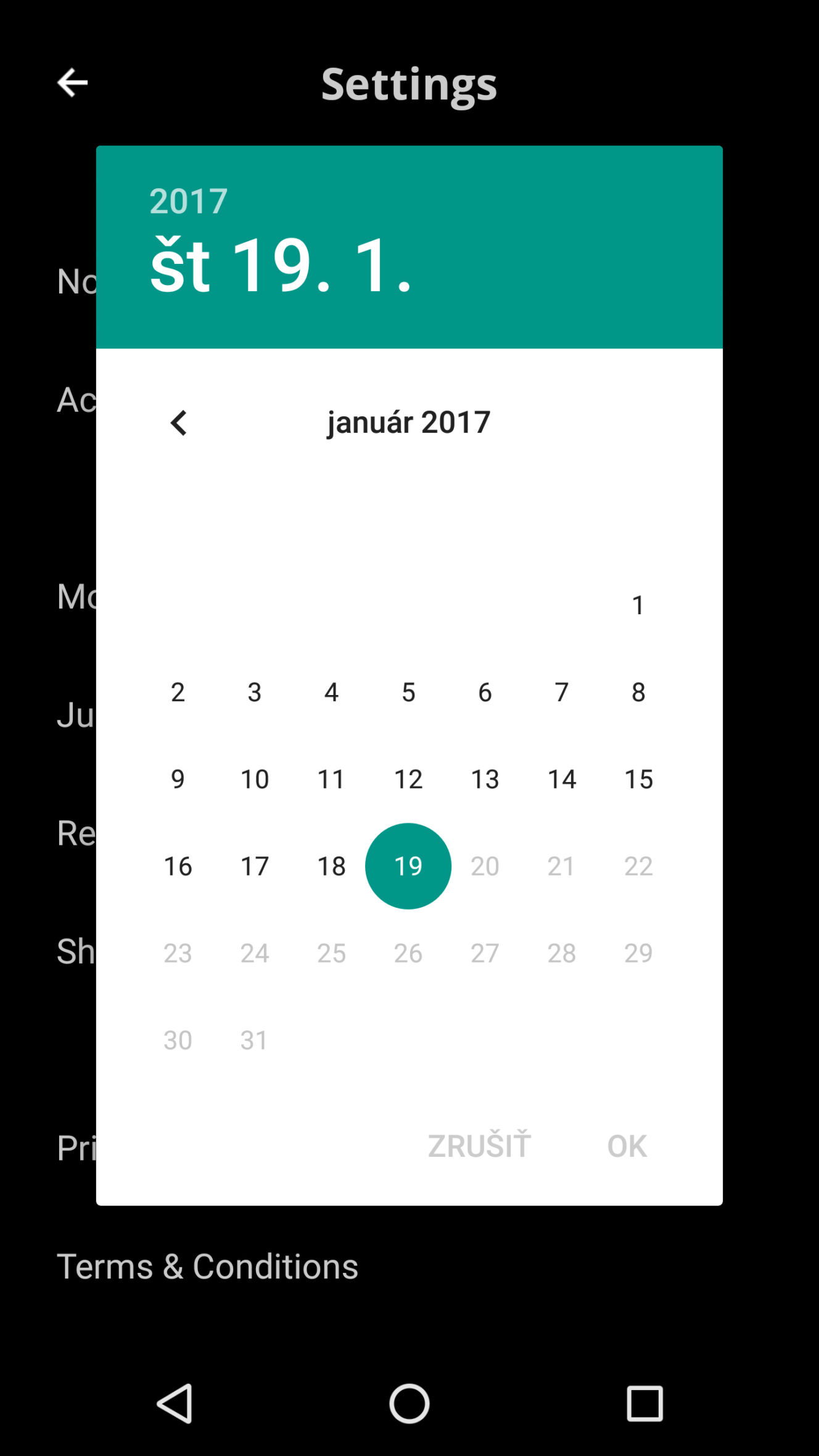The height and width of the screenshot is (1456, 819).
Task: Tap the Settings back arrow
Action: coord(72,83)
